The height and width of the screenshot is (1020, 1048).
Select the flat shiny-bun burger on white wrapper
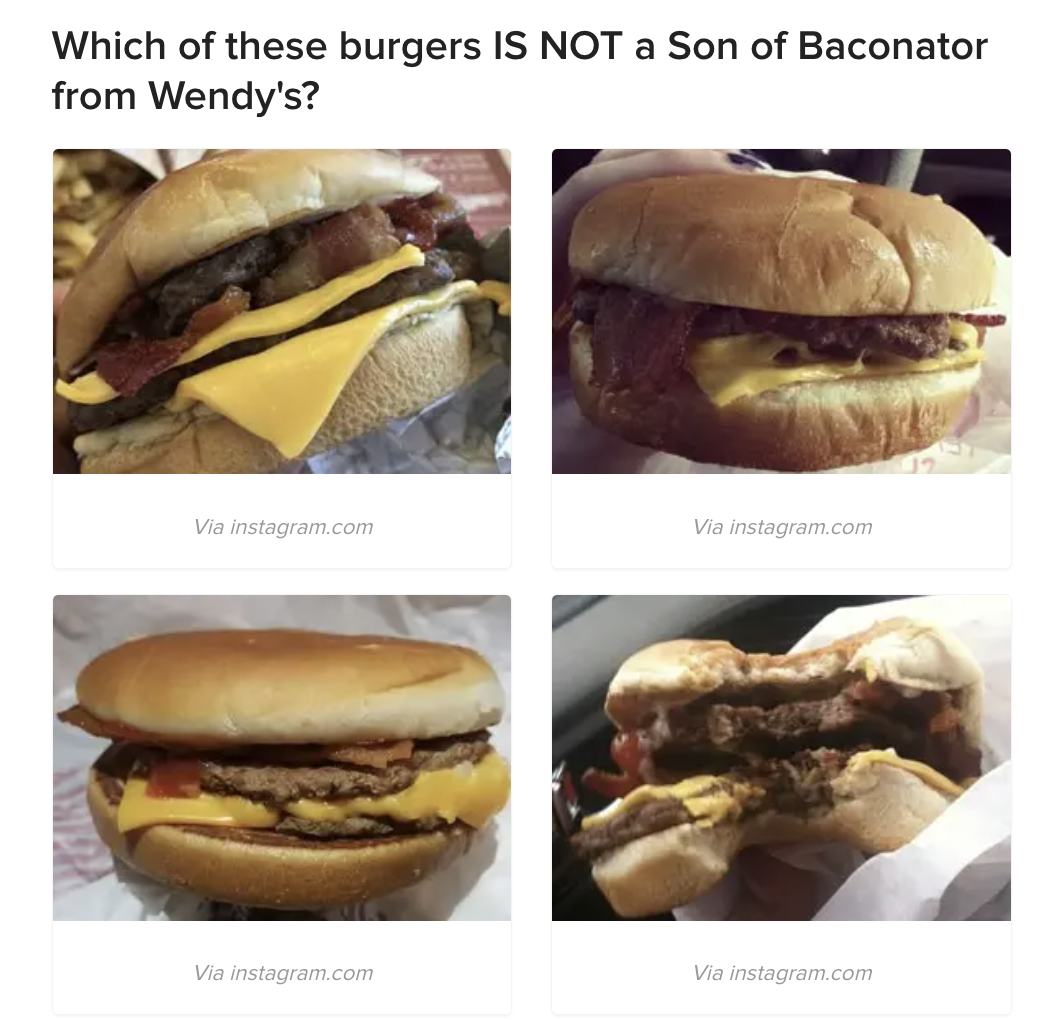[x=281, y=758]
